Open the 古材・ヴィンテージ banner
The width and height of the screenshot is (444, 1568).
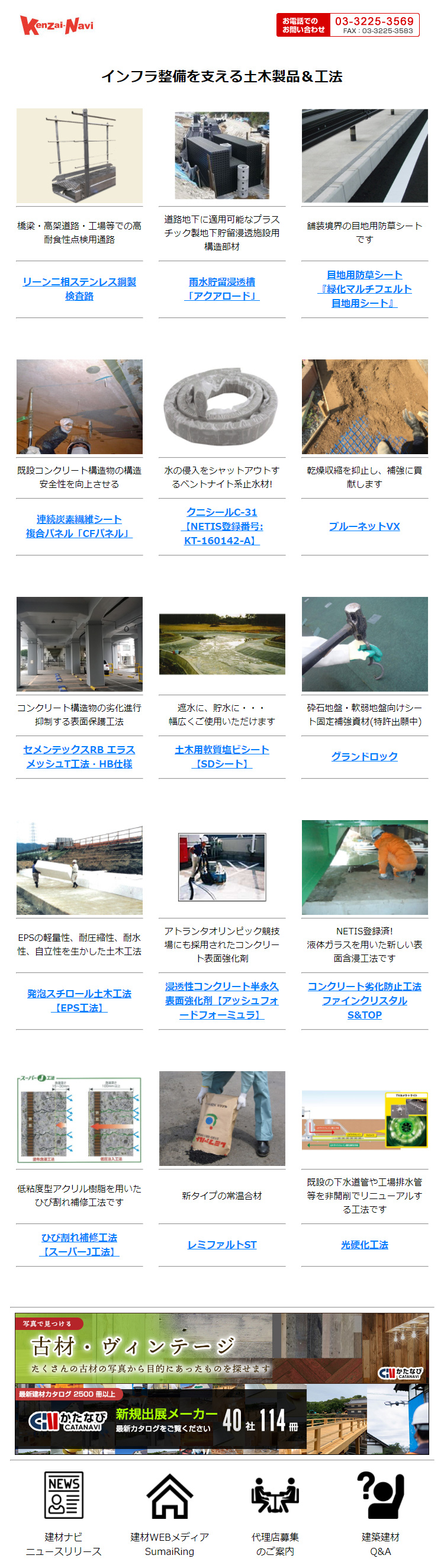[x=221, y=1348]
